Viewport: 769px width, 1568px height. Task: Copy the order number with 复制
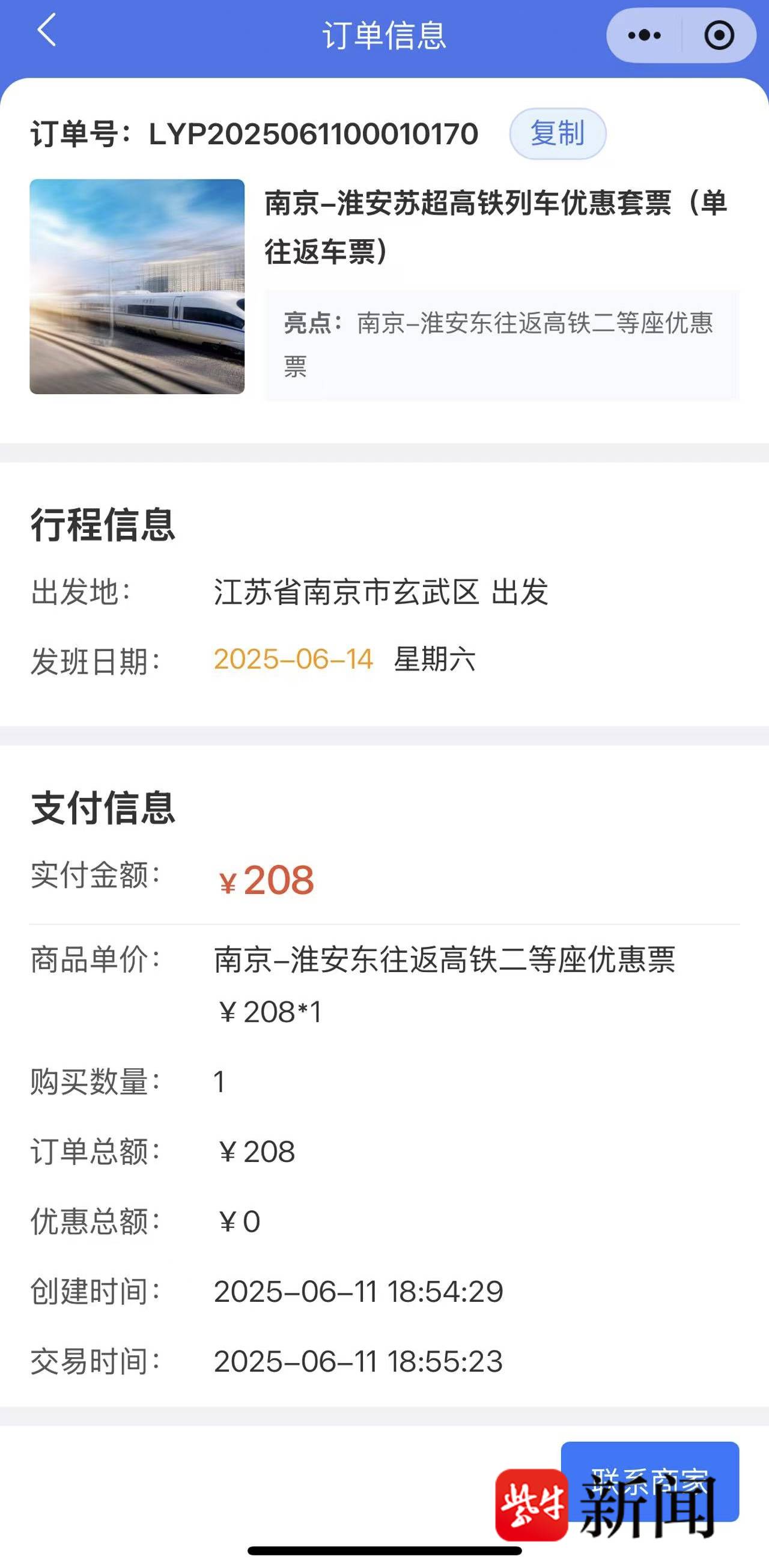tap(558, 133)
